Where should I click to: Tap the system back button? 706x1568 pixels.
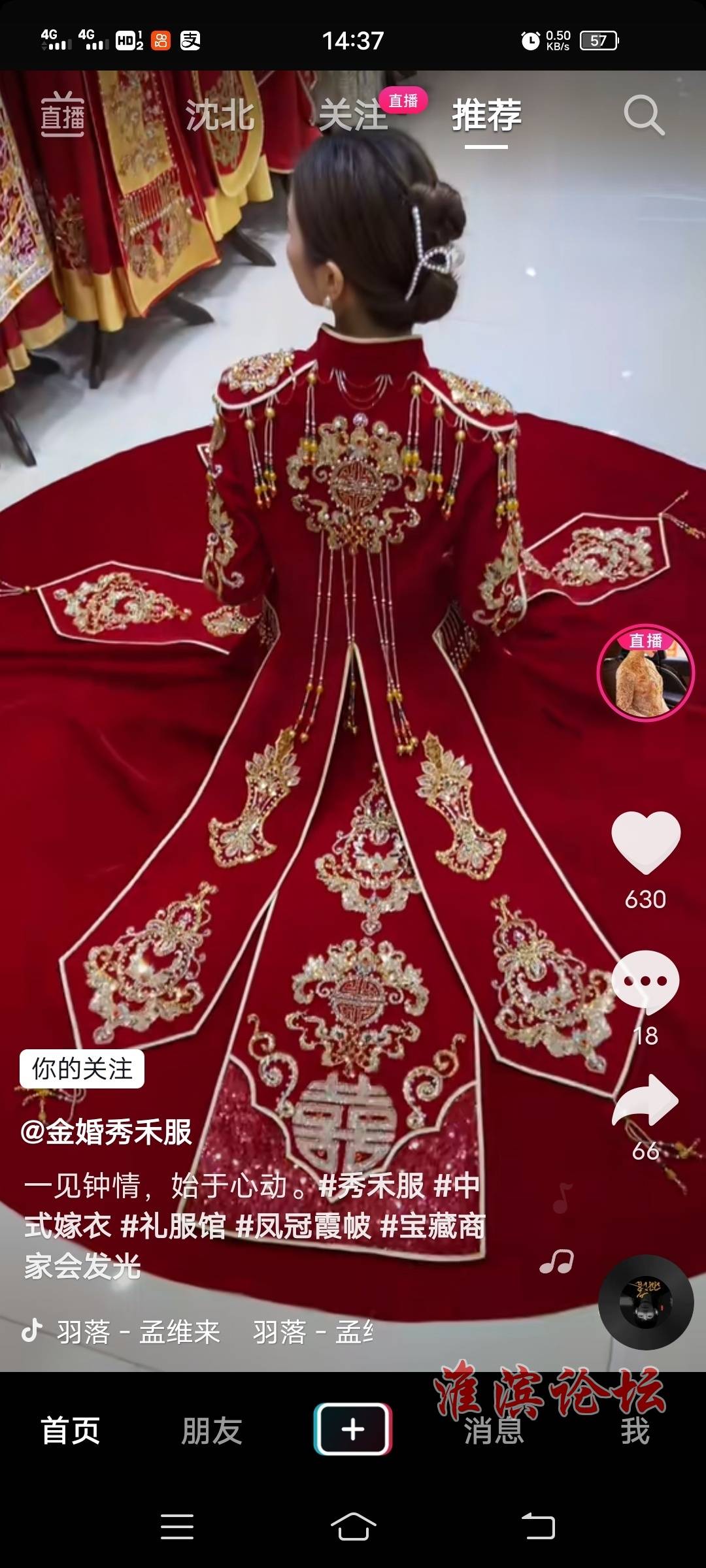[x=539, y=1527]
